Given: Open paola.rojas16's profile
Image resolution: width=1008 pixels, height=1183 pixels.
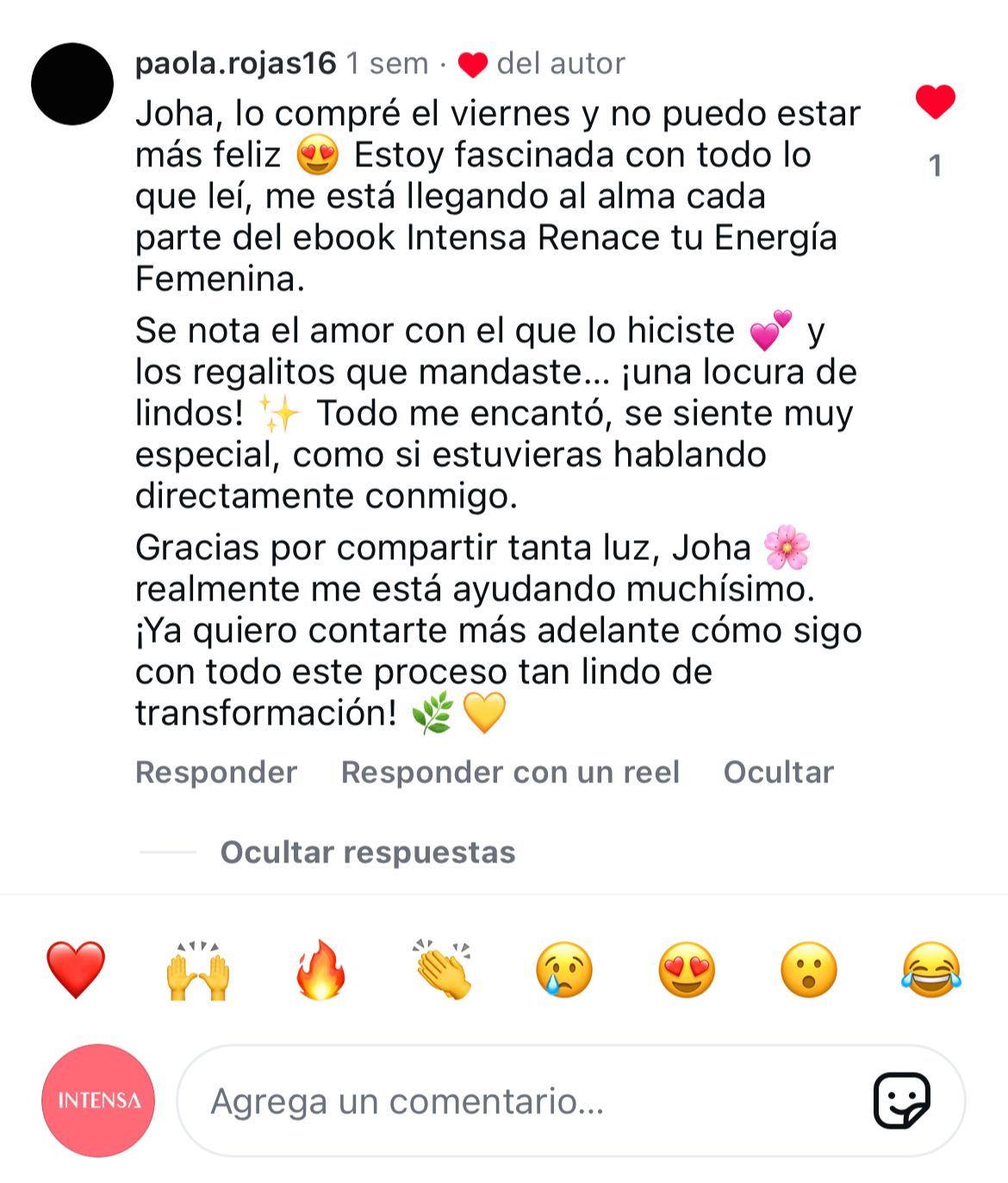Looking at the screenshot, I should point(233,62).
